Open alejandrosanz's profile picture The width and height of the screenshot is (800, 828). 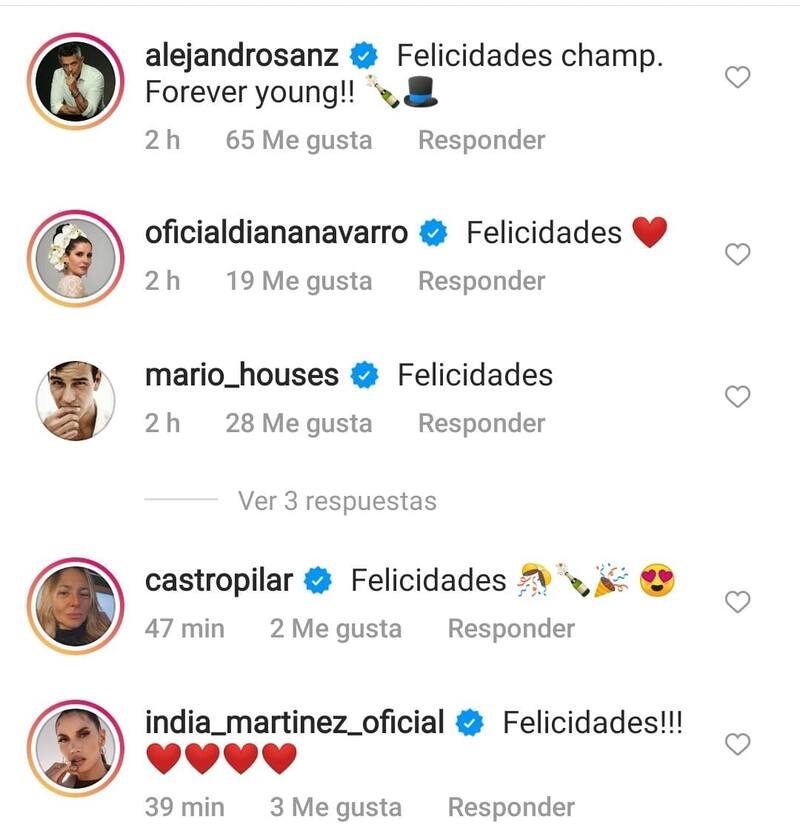pos(77,79)
